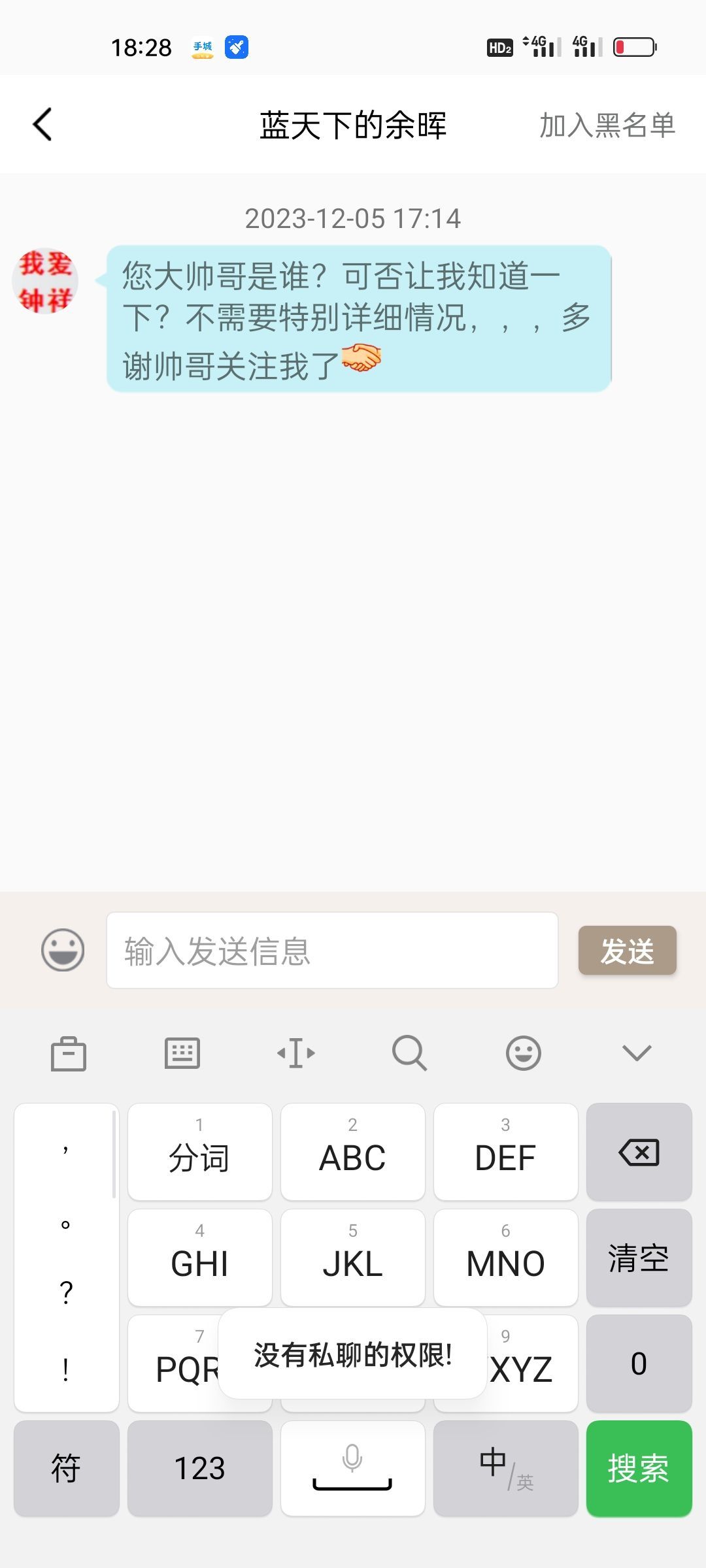Tap the 发送 button

(628, 951)
